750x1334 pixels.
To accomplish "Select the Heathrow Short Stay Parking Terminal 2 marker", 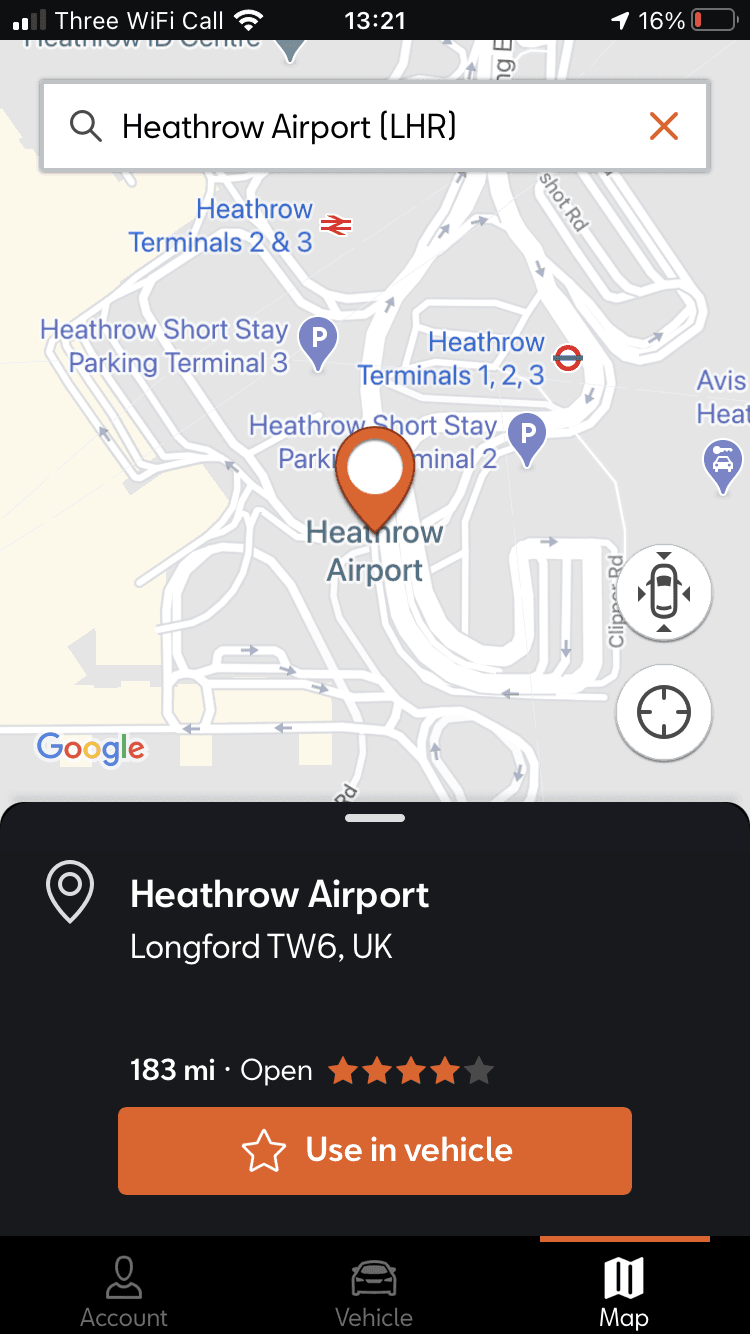I will coord(527,436).
